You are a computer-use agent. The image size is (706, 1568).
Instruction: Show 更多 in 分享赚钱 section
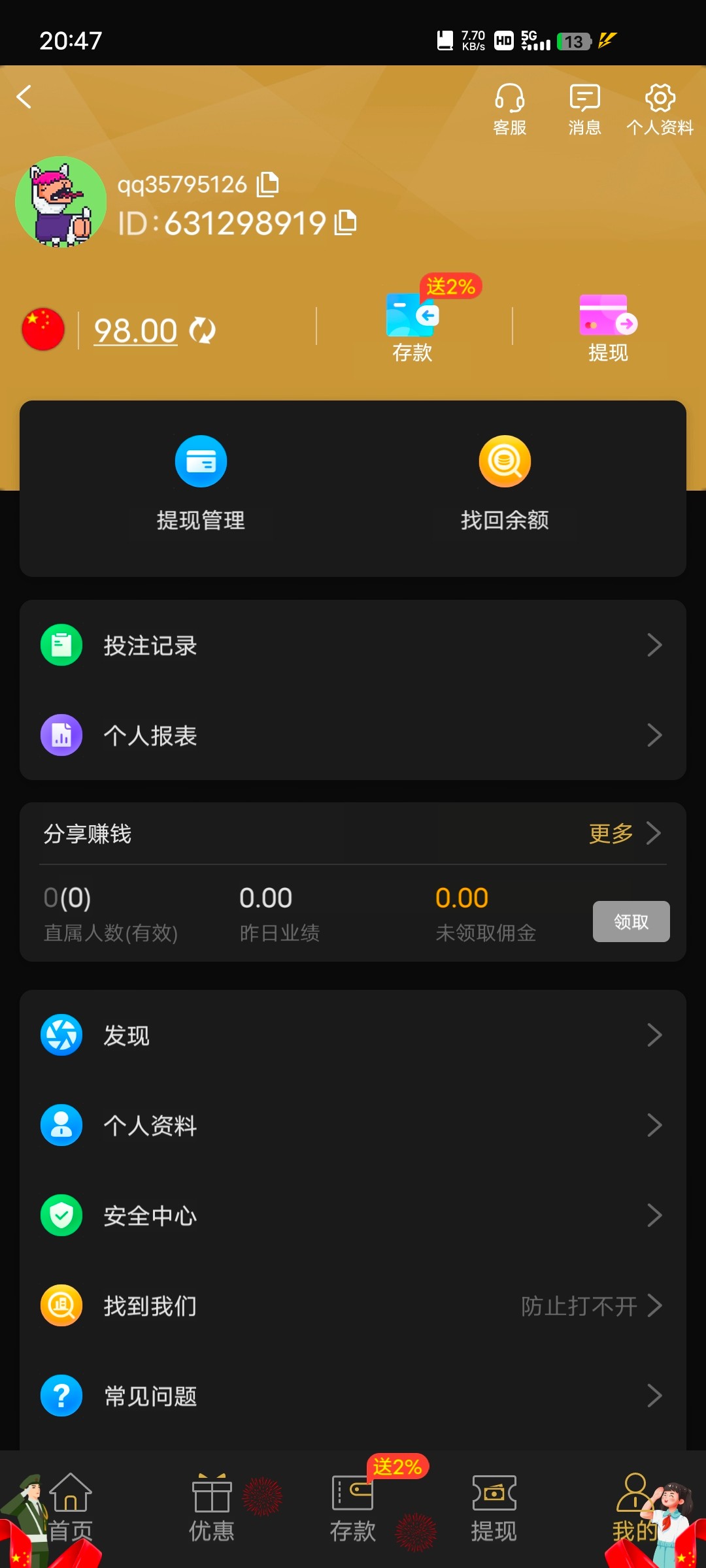[624, 834]
